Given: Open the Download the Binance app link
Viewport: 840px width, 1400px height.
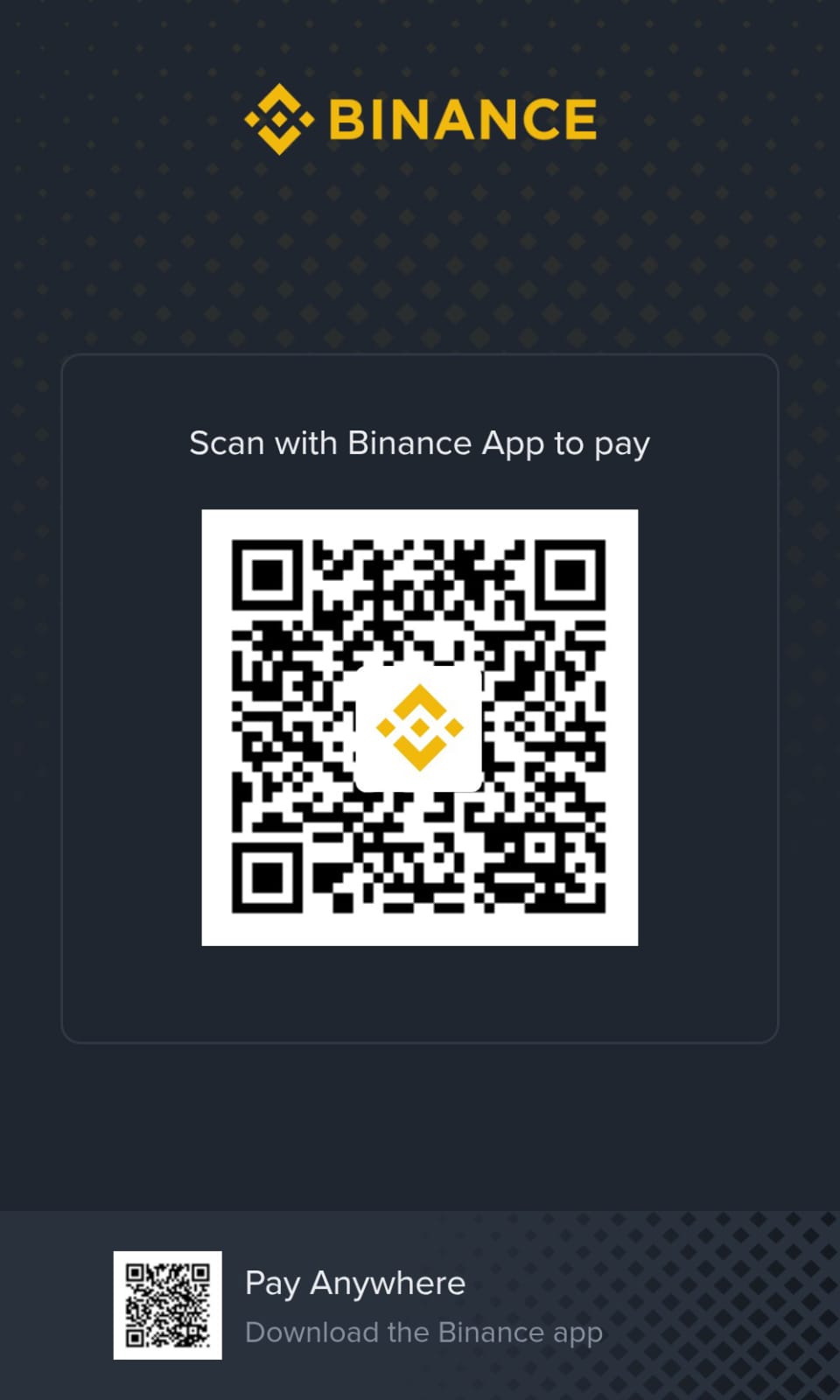Looking at the screenshot, I should [424, 1333].
